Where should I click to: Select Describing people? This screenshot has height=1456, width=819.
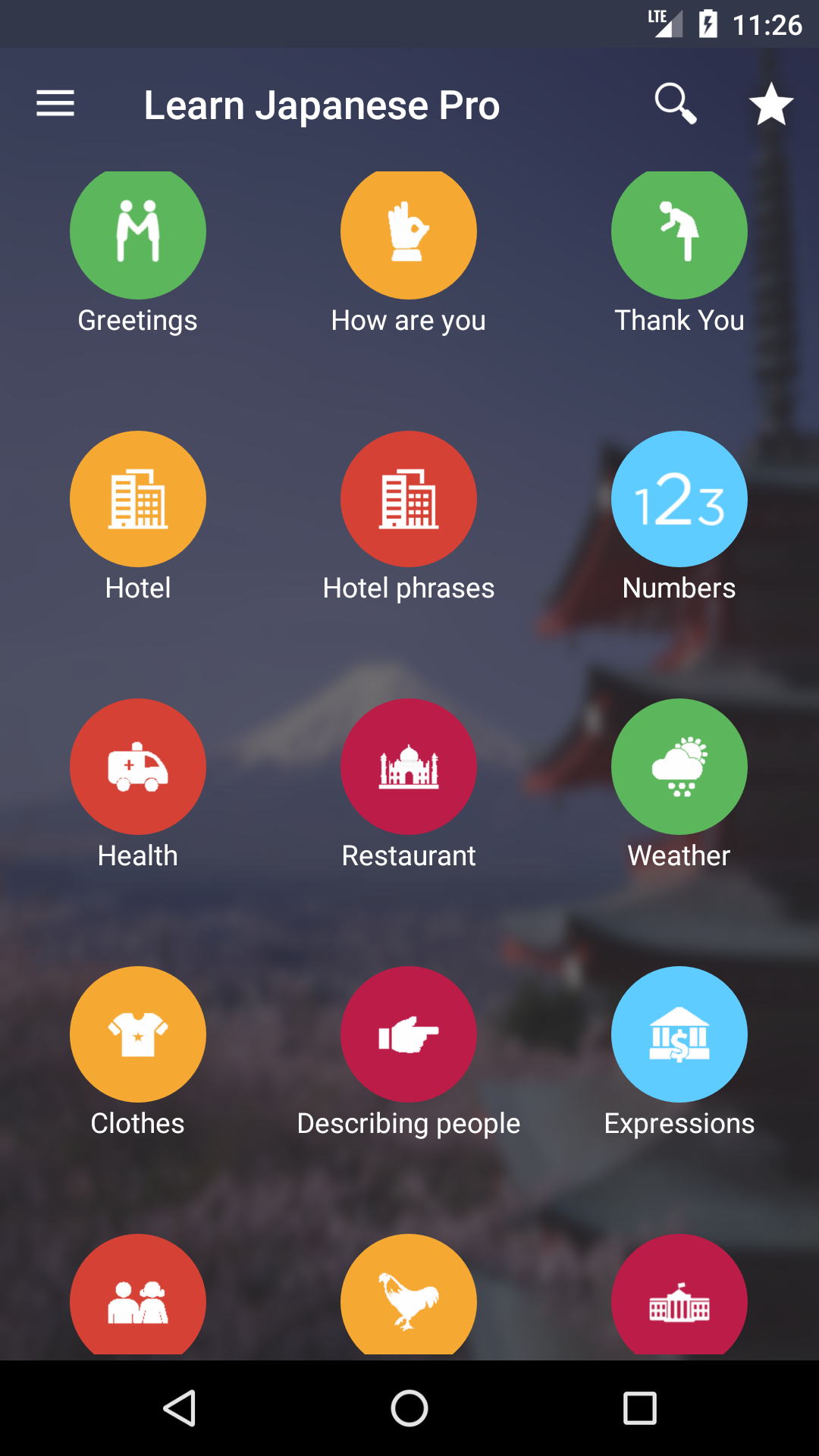(x=408, y=1034)
